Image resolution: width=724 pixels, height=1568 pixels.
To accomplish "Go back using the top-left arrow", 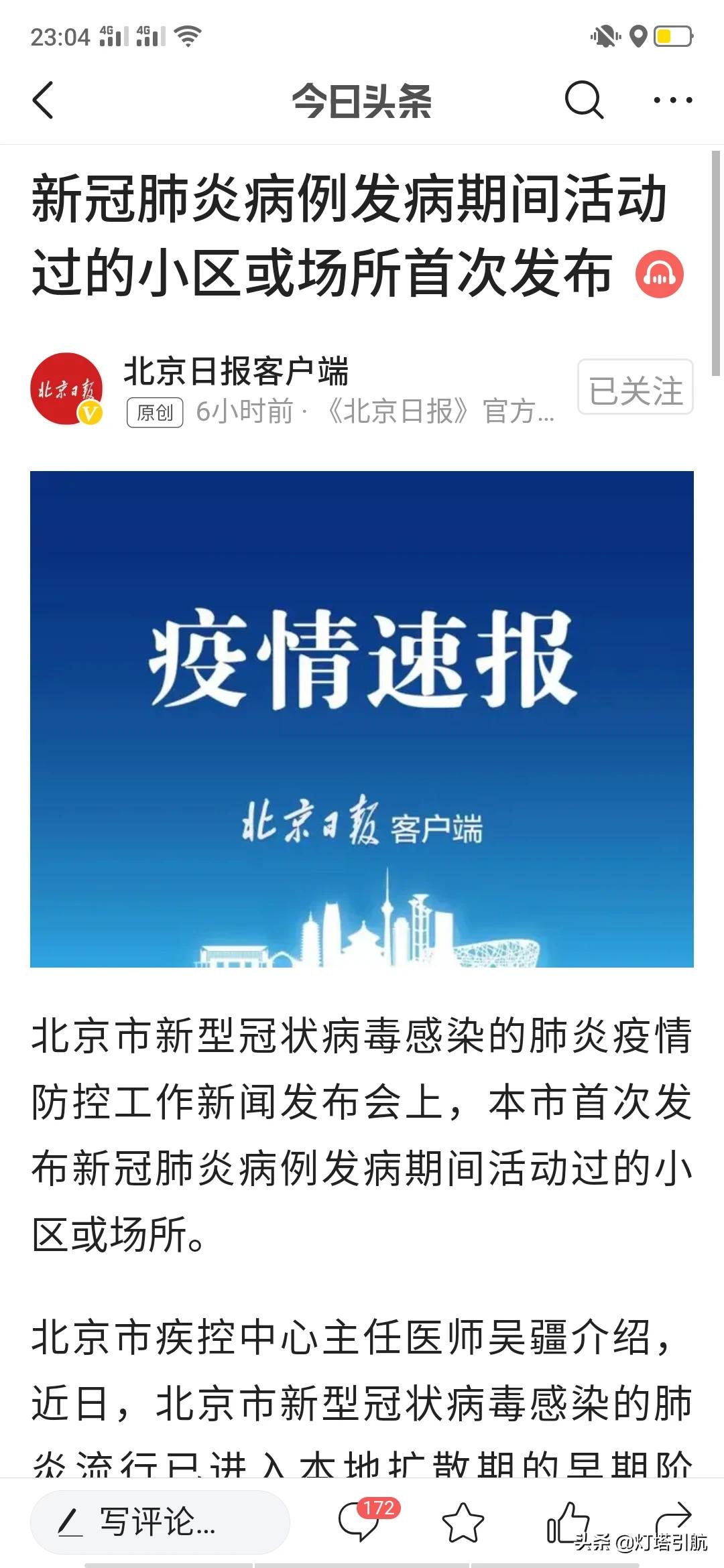I will click(43, 101).
